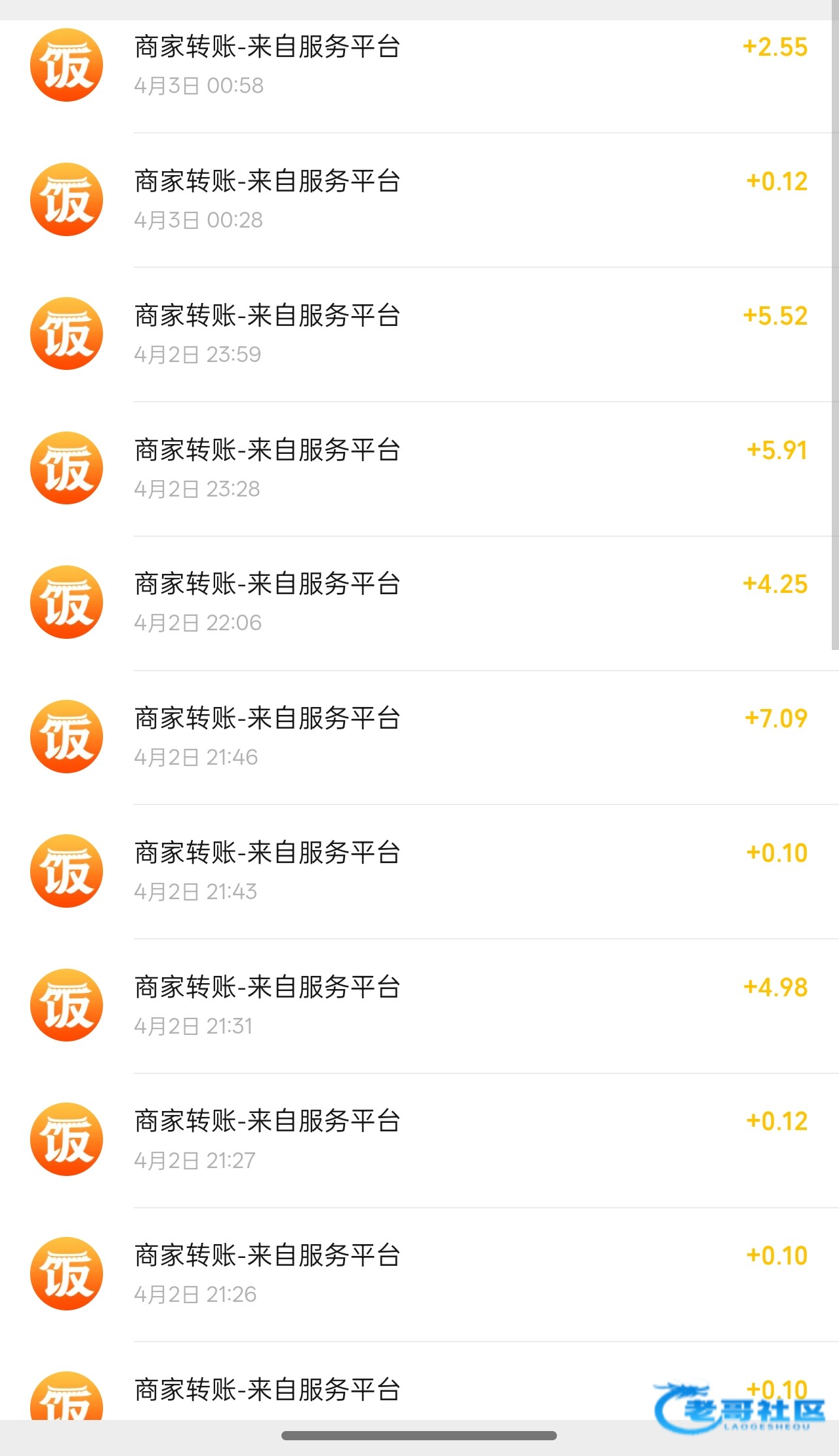839x1456 pixels.
Task: Check the 4月2日 21:26 transfer details
Action: click(x=420, y=1274)
